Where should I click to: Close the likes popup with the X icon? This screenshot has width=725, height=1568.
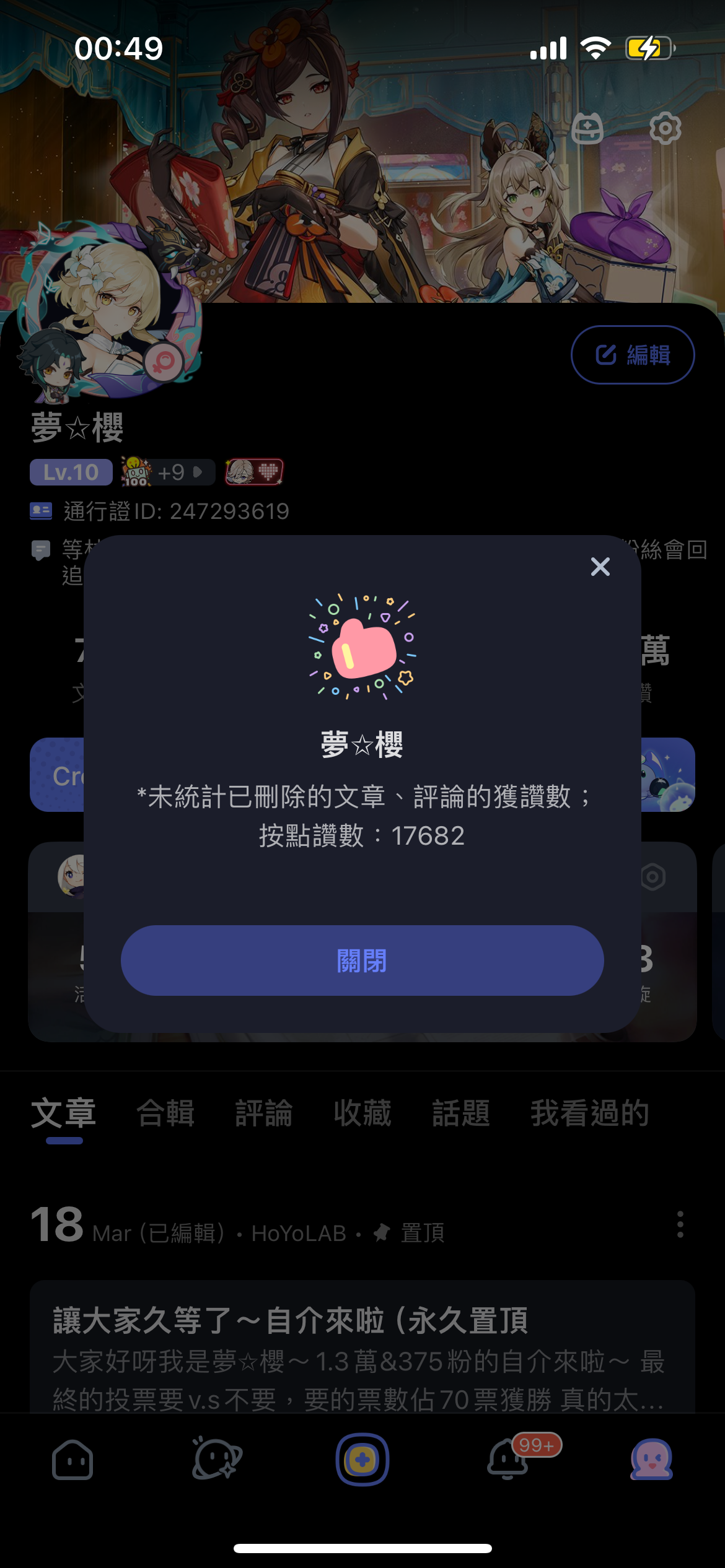click(600, 566)
